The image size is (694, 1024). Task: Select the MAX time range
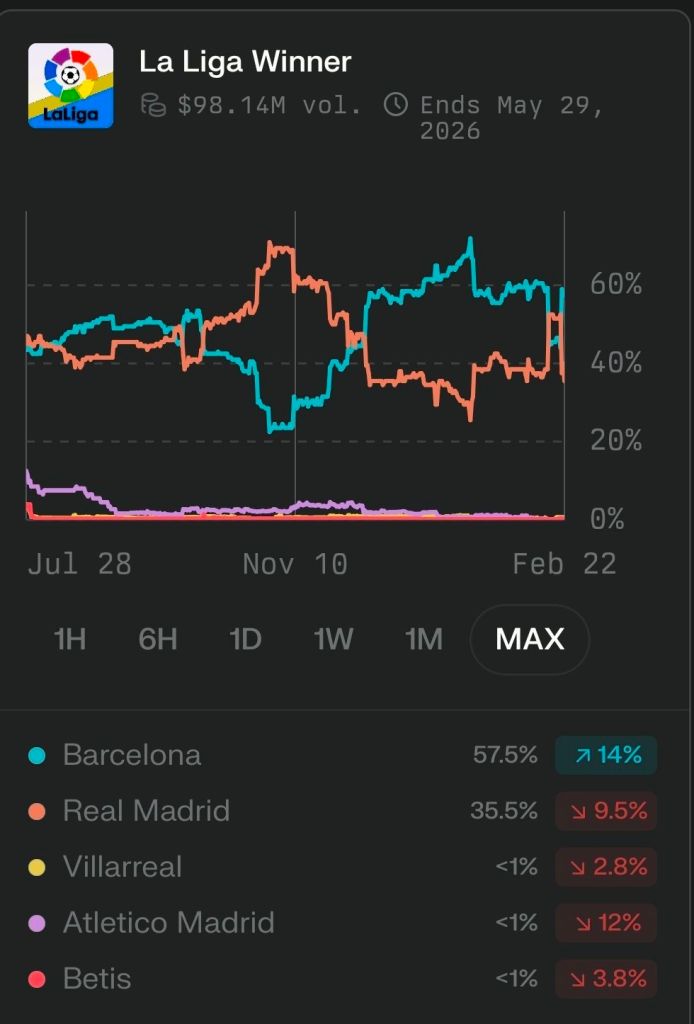pos(530,639)
